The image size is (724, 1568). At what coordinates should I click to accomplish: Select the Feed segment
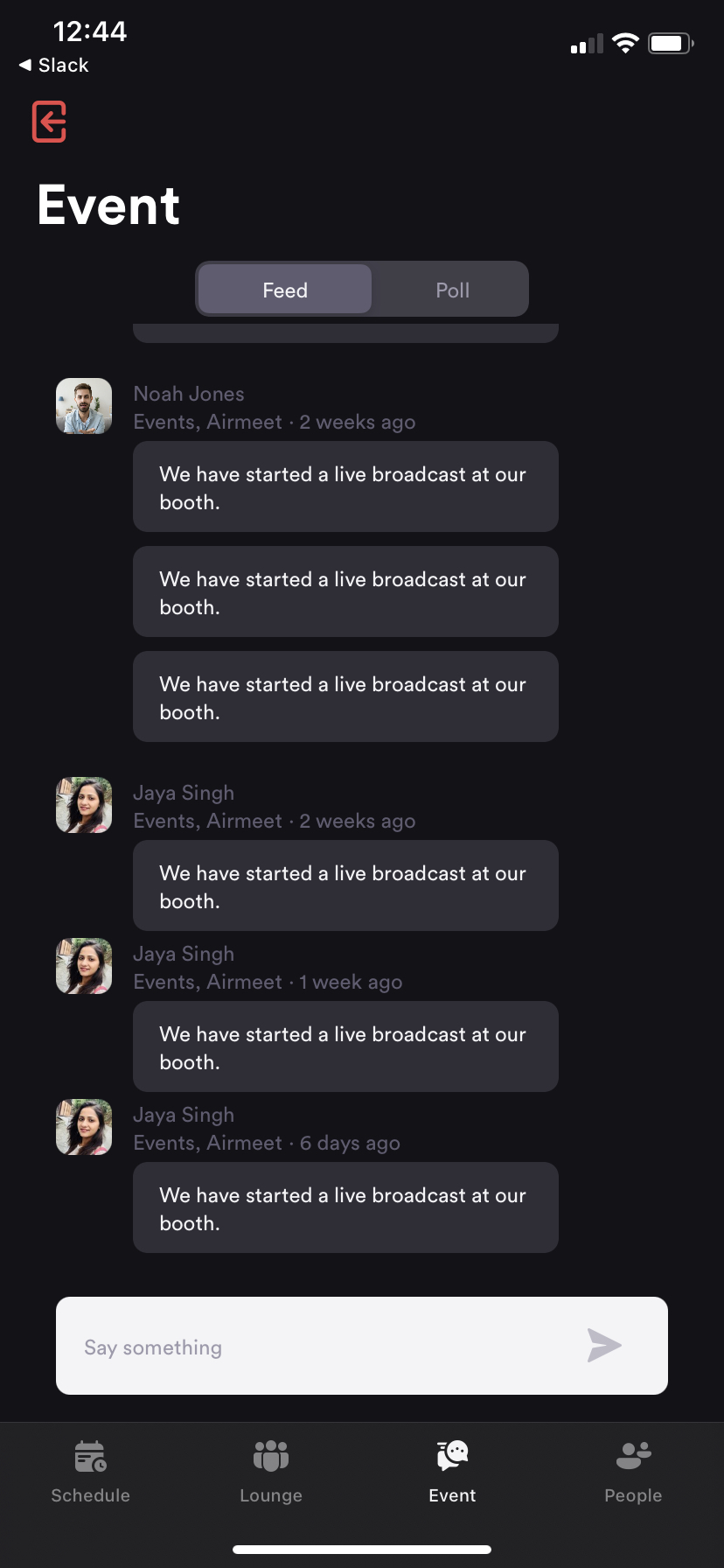tap(285, 290)
